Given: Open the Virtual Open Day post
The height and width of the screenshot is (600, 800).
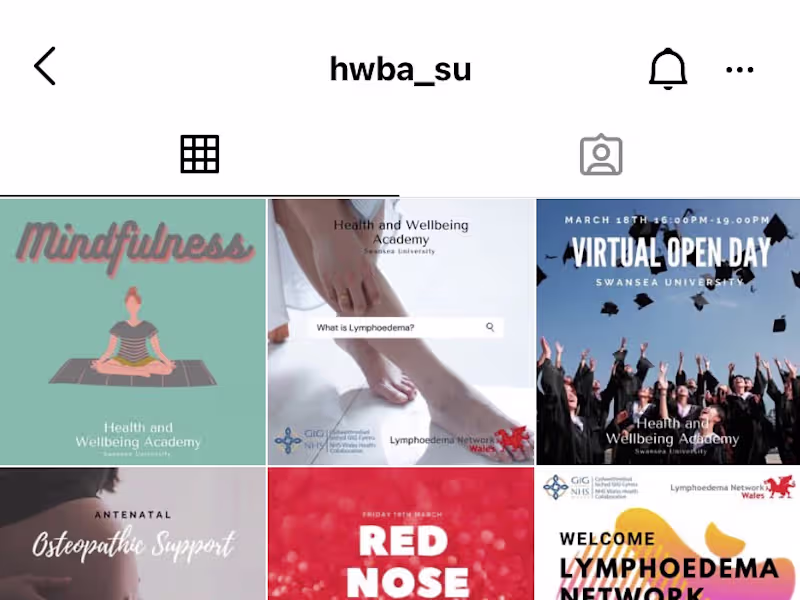Looking at the screenshot, I should (x=668, y=331).
